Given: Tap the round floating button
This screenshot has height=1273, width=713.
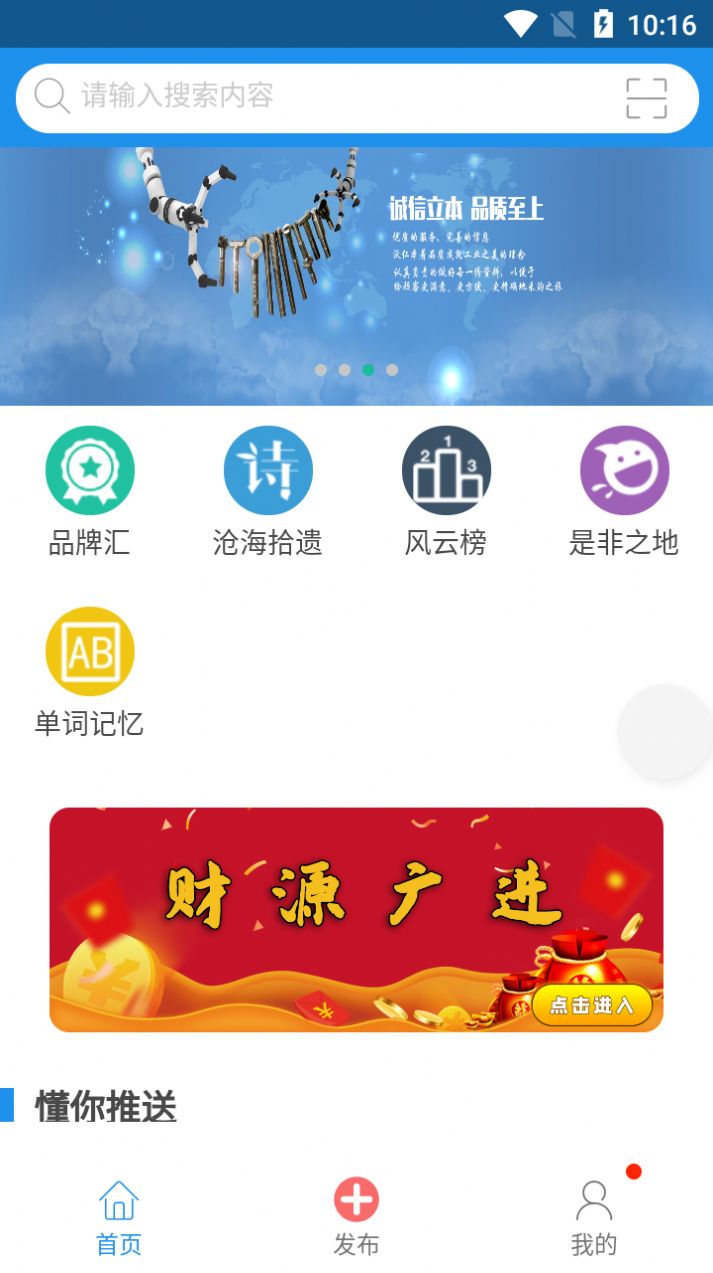Looking at the screenshot, I should tap(665, 732).
